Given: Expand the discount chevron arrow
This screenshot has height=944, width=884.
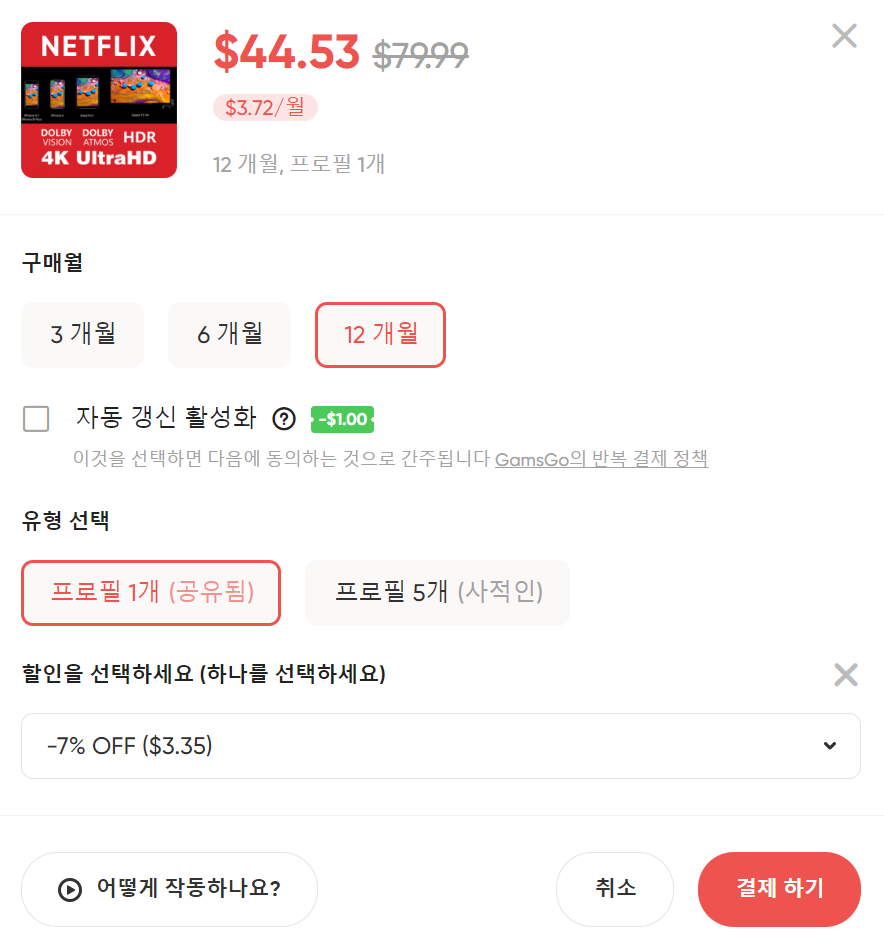Looking at the screenshot, I should click(x=829, y=746).
